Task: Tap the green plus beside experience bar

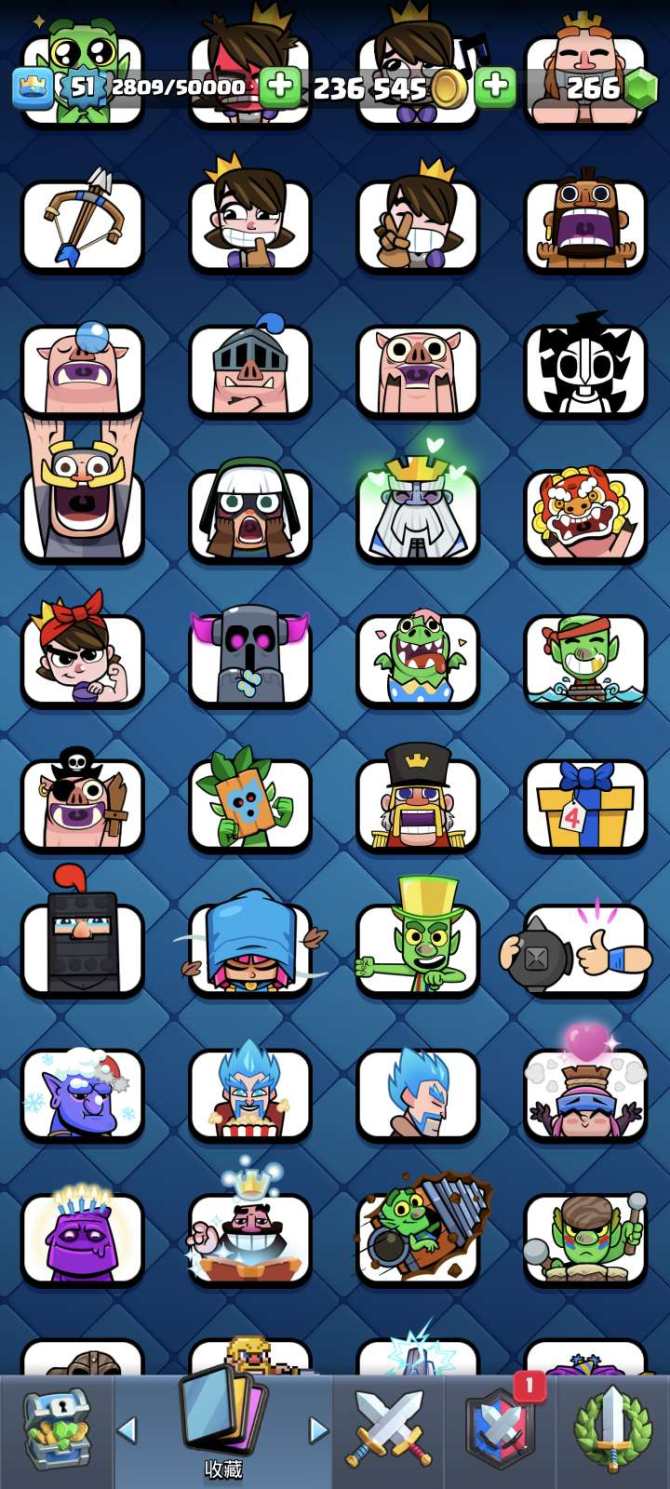Action: pos(280,88)
